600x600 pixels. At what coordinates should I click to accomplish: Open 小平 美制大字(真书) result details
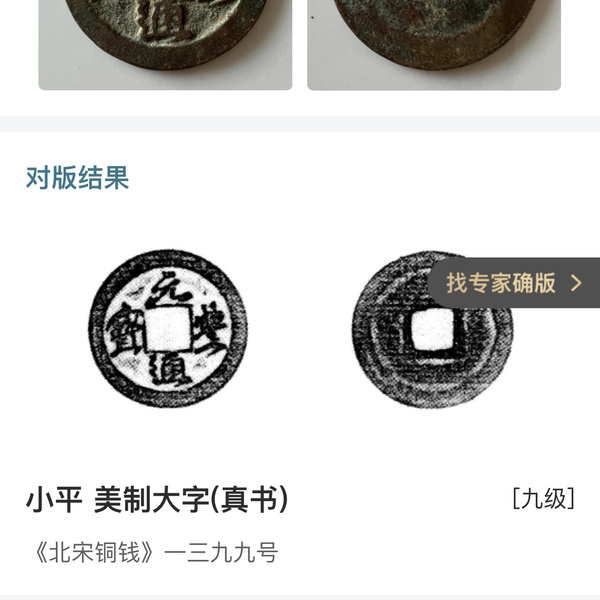pyautogui.click(x=158, y=500)
